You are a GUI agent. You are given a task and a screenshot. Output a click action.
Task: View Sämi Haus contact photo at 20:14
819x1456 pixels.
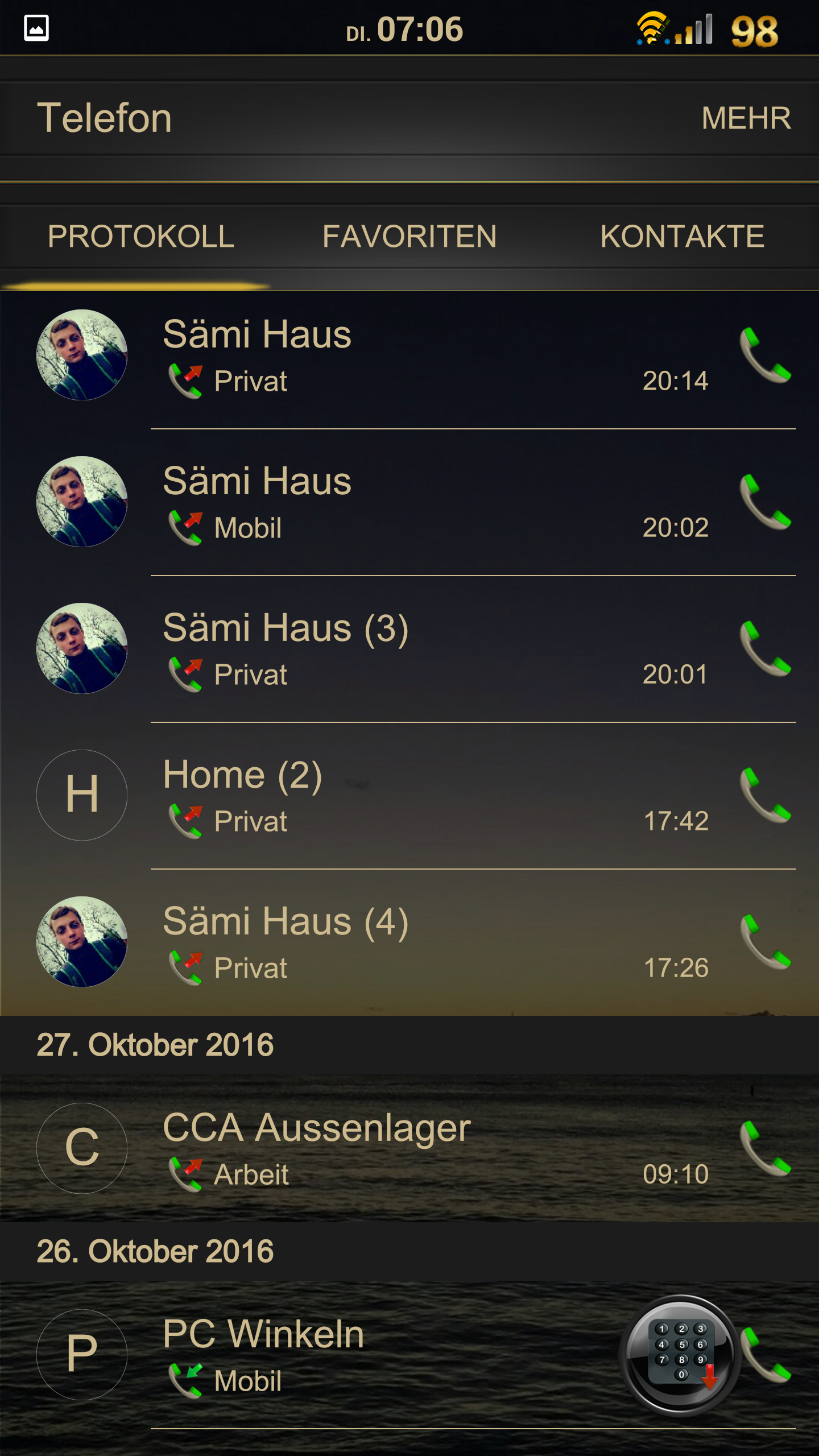tap(82, 355)
